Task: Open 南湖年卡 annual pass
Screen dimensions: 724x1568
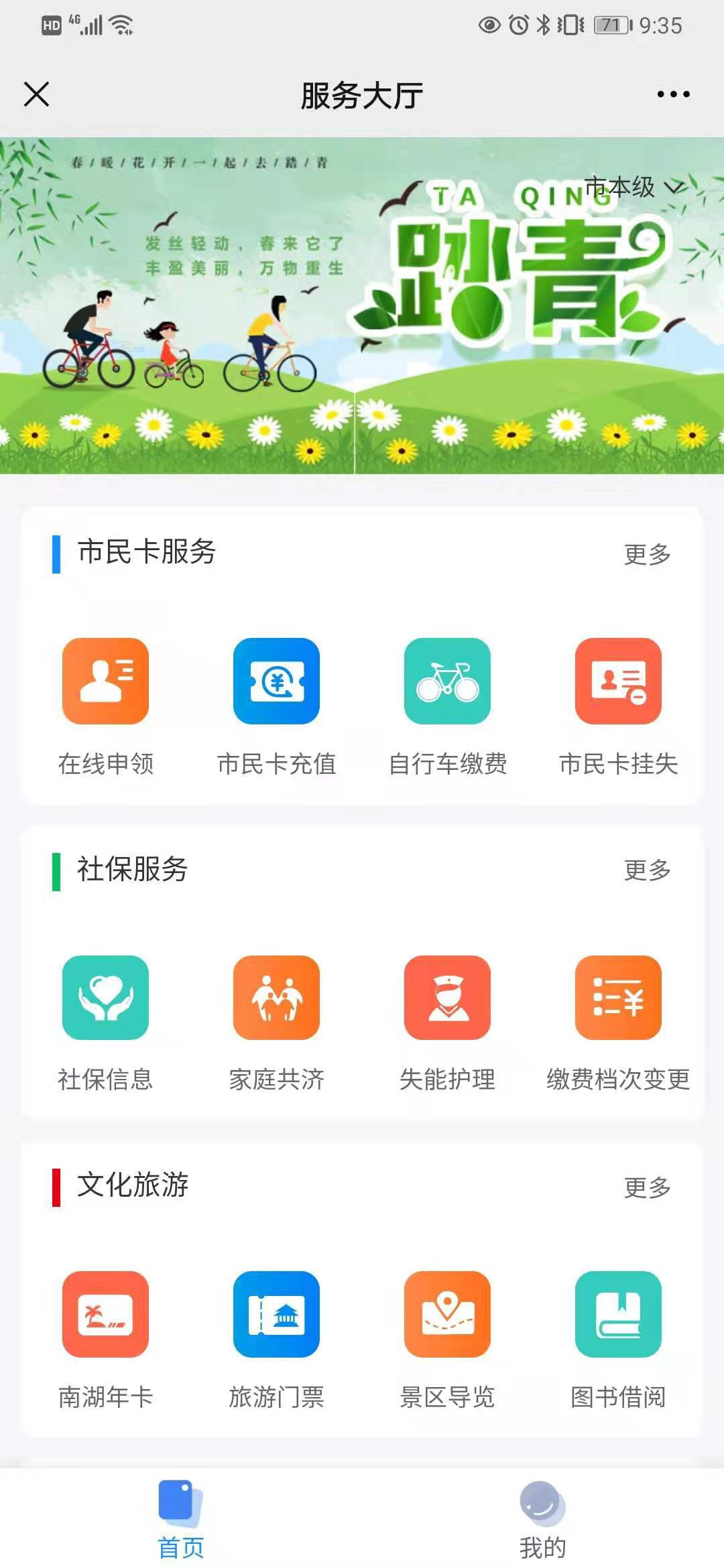Action: pos(106,1314)
